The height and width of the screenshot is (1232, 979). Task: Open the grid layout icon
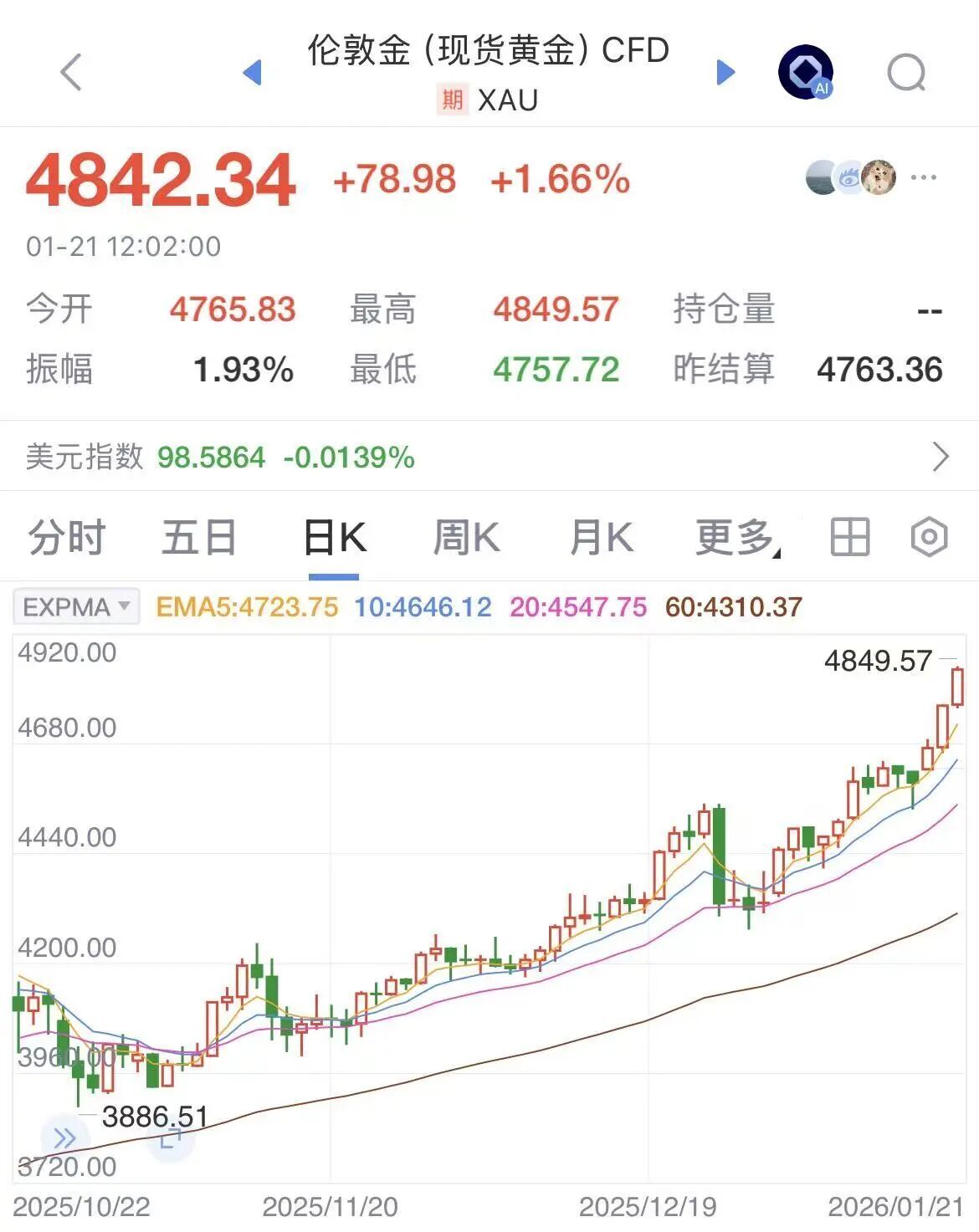[850, 537]
